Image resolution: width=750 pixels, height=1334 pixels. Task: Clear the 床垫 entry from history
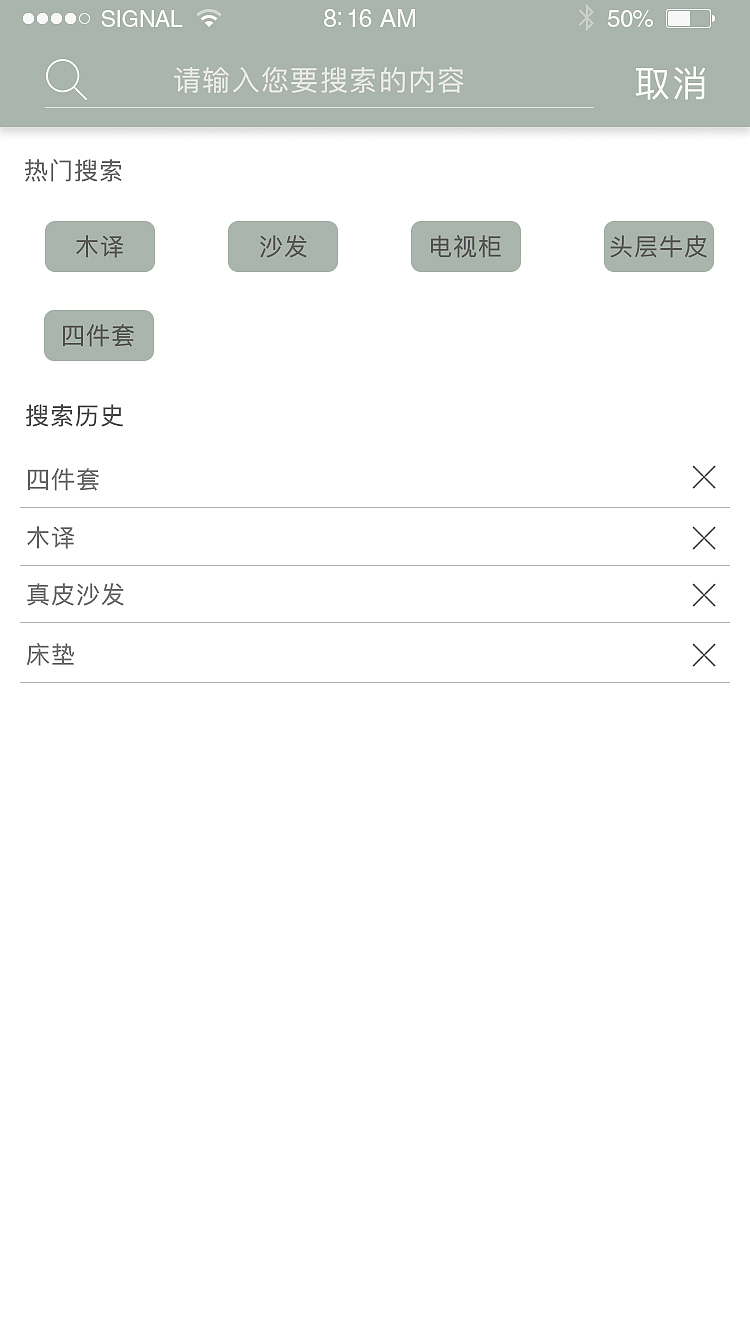703,654
